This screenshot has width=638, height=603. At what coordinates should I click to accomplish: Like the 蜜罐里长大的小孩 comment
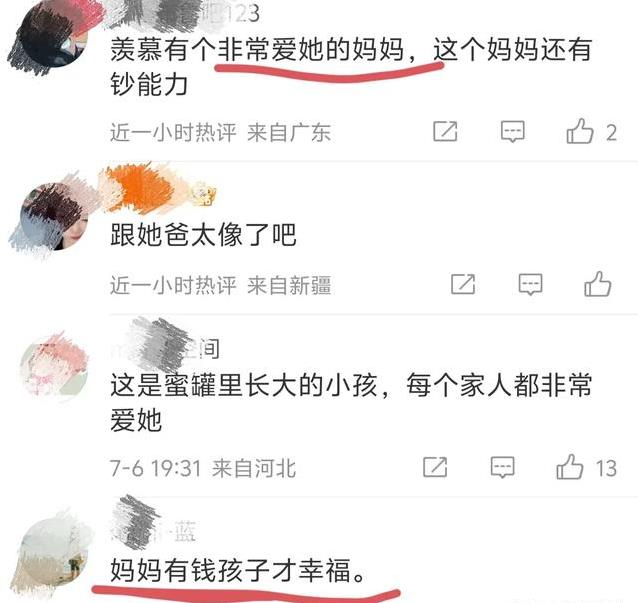pyautogui.click(x=570, y=467)
